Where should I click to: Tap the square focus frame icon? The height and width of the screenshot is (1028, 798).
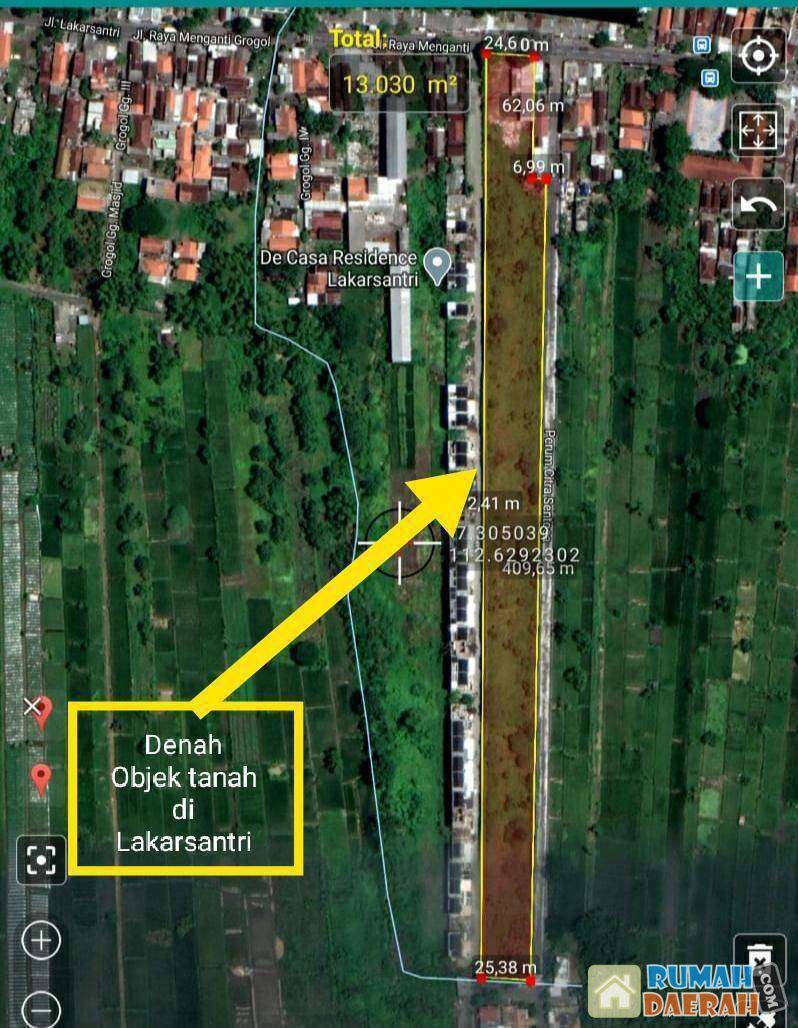(41, 858)
